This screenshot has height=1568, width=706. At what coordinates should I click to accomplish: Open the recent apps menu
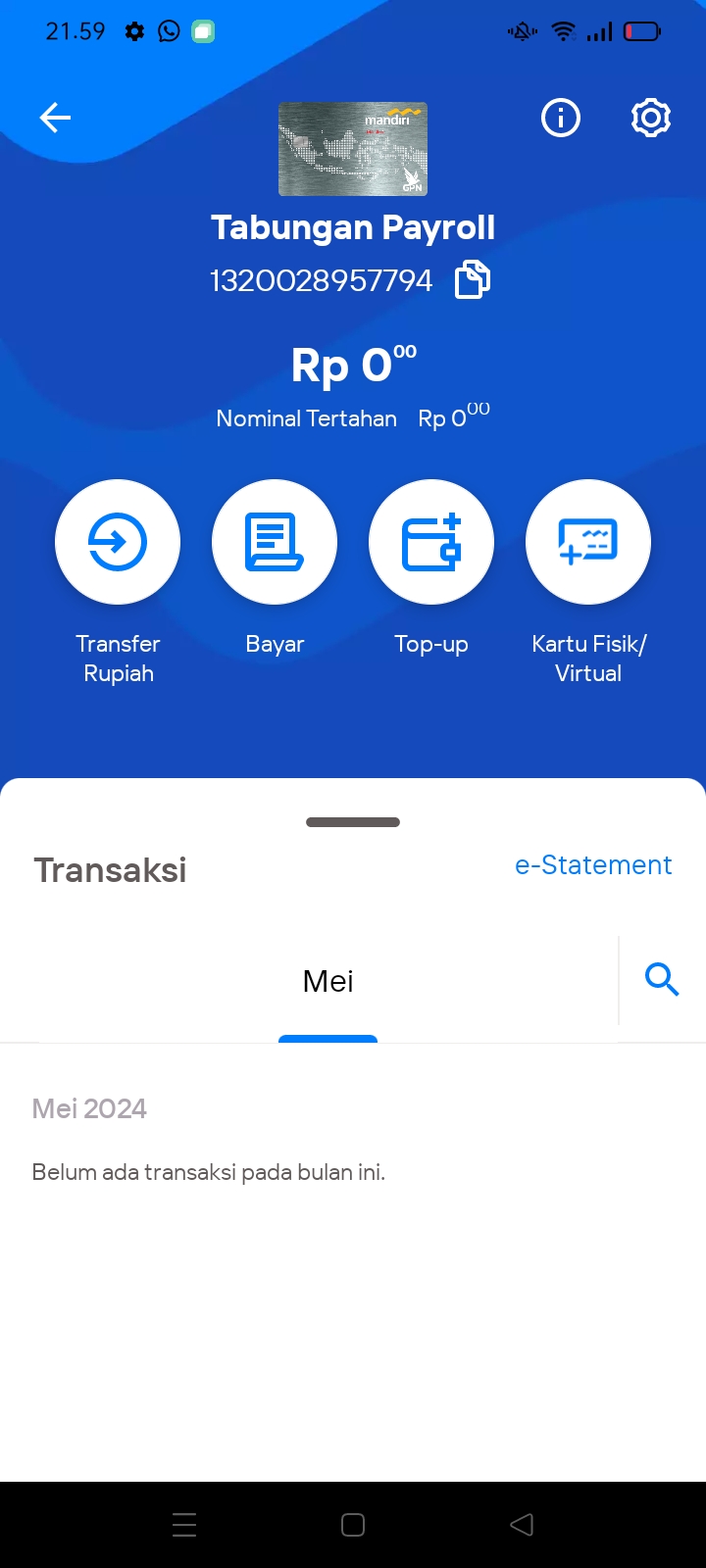(x=184, y=1525)
